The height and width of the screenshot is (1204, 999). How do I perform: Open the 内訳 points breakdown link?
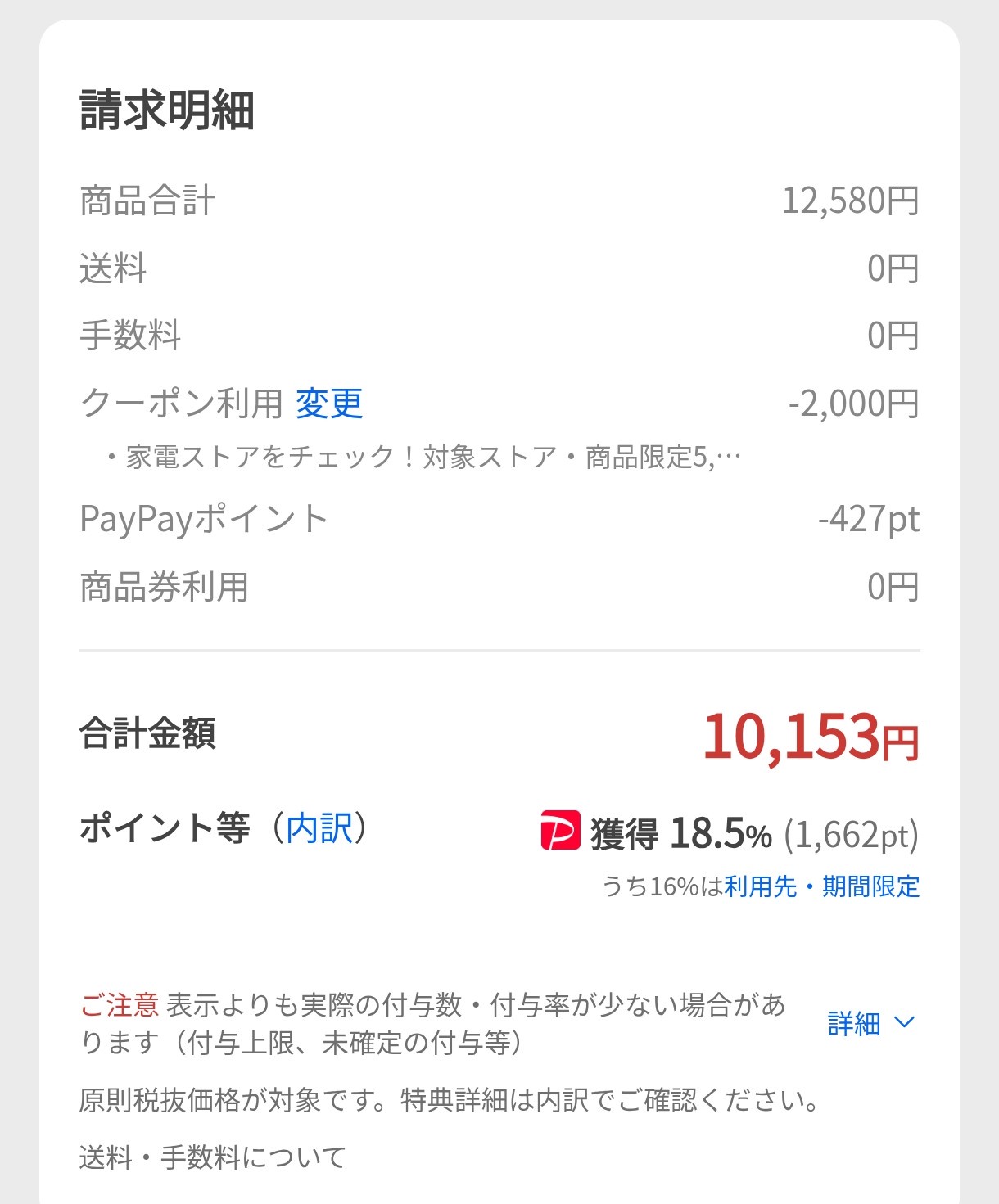tap(319, 828)
